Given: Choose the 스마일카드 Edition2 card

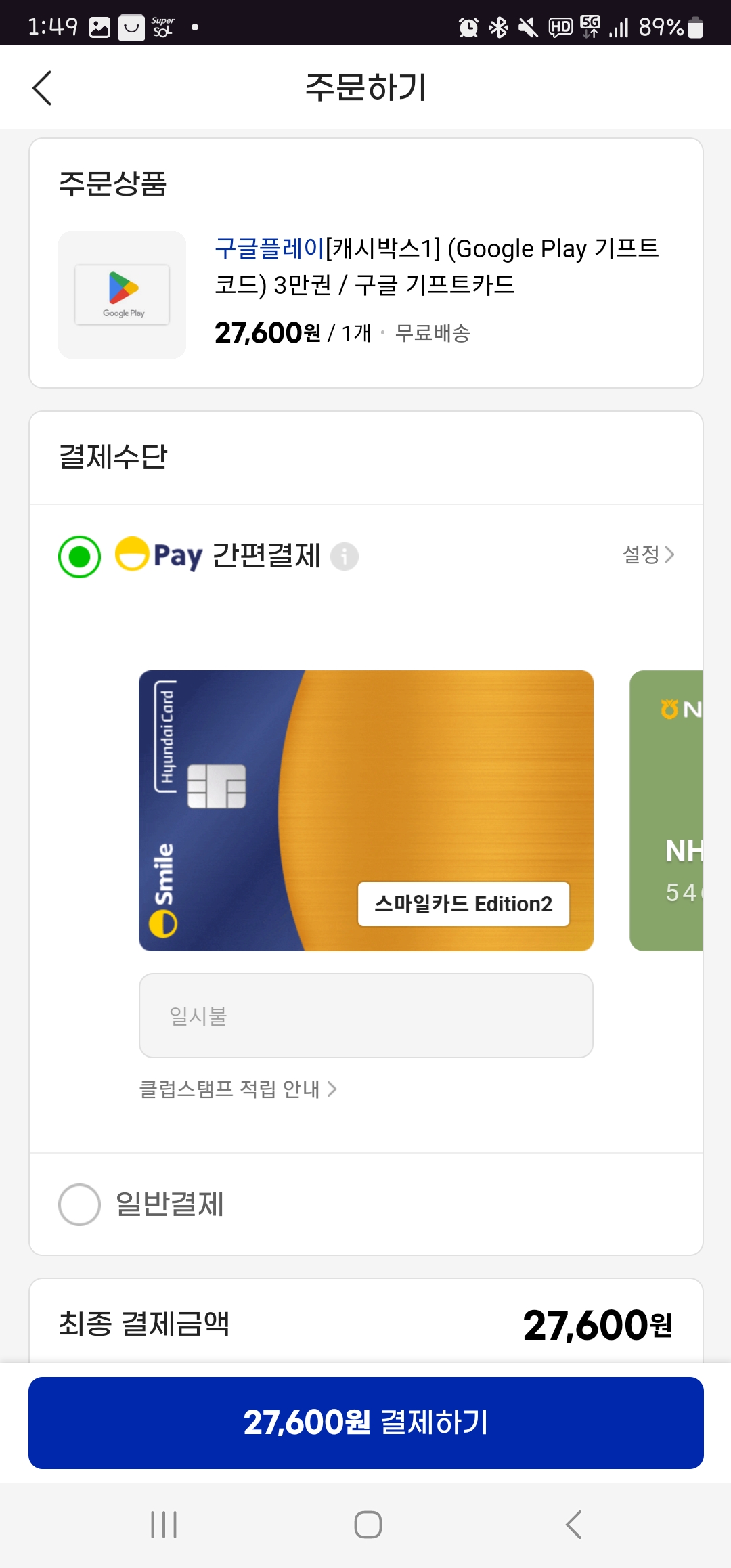Looking at the screenshot, I should (365, 810).
